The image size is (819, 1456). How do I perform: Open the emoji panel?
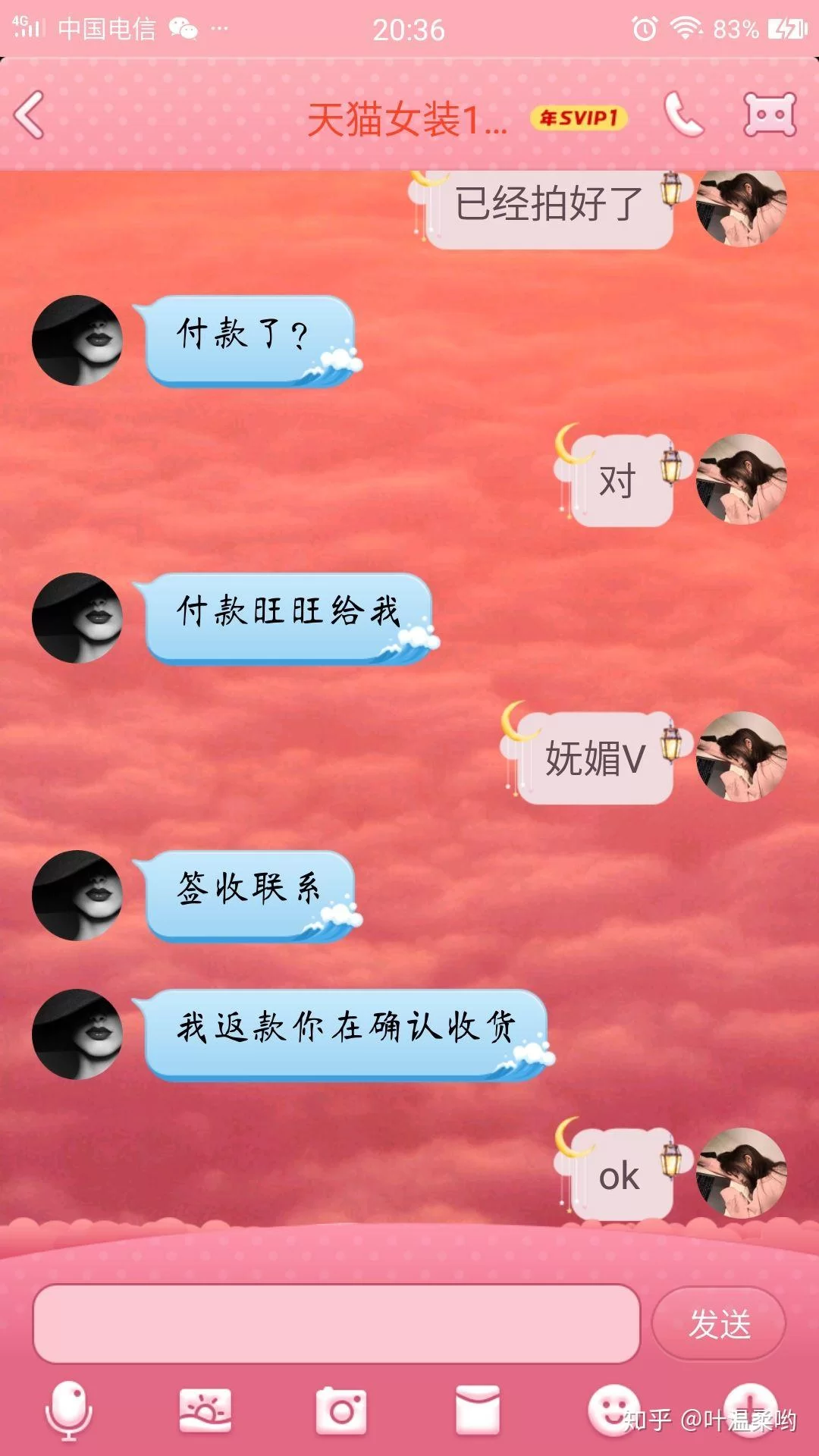[613, 1410]
